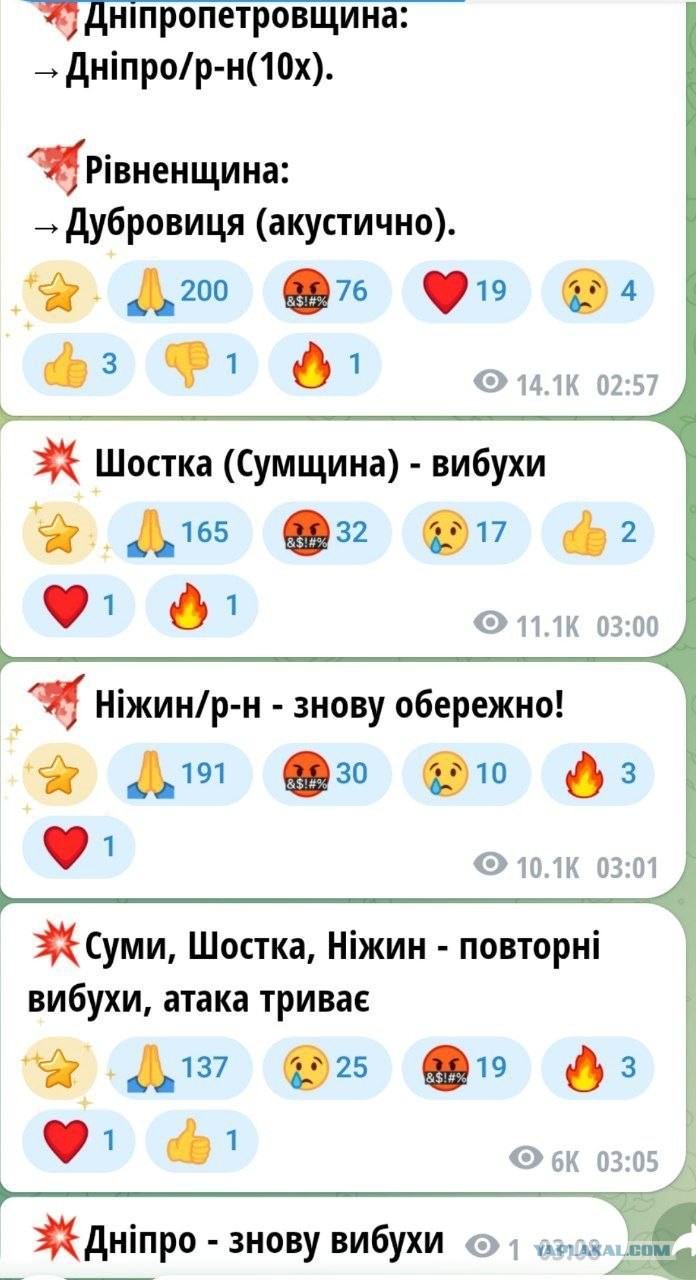Tap star reaction under Дубровиця post
This screenshot has height=1280, width=696.
coord(60,292)
